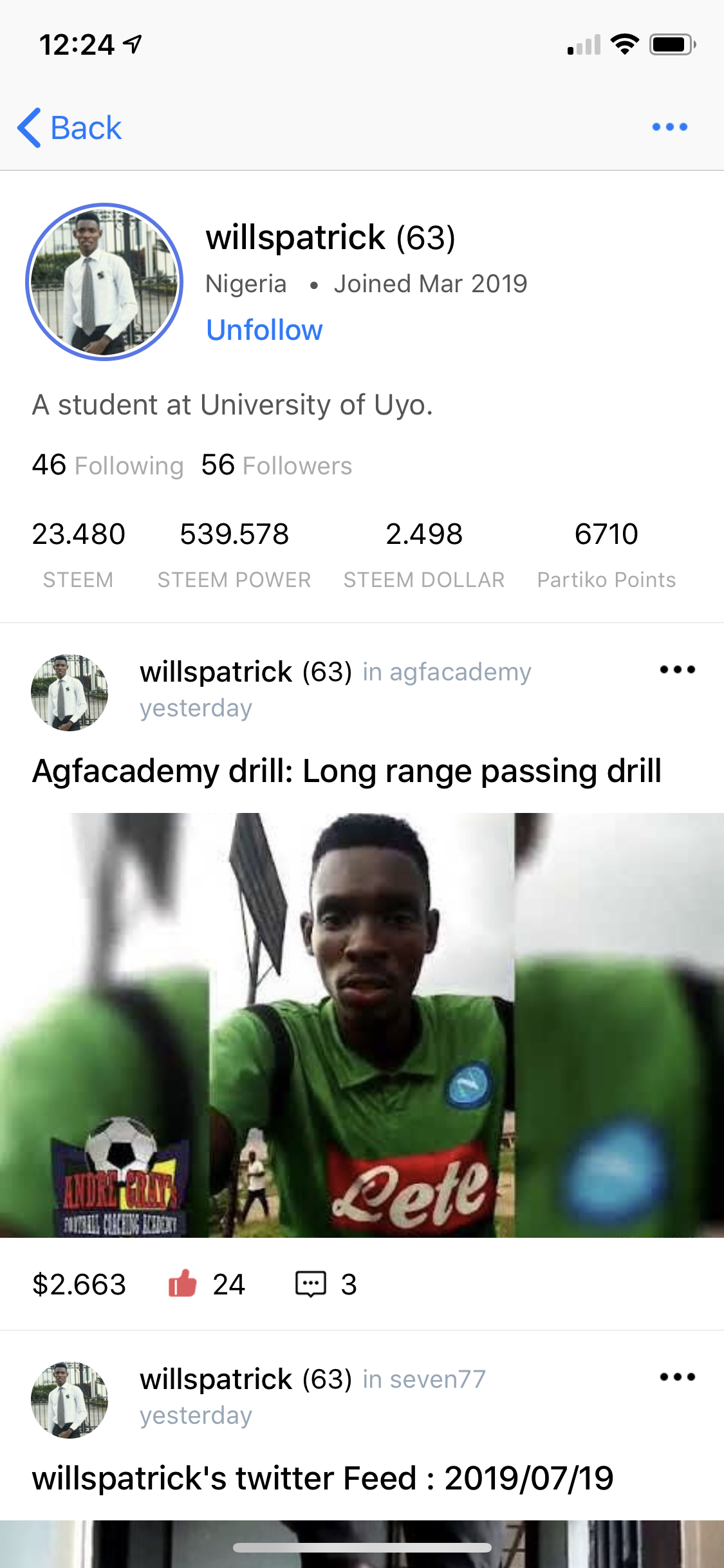The width and height of the screenshot is (724, 1568).
Task: Open the Agfacademy drill: Long range passing post
Action: pos(347,770)
